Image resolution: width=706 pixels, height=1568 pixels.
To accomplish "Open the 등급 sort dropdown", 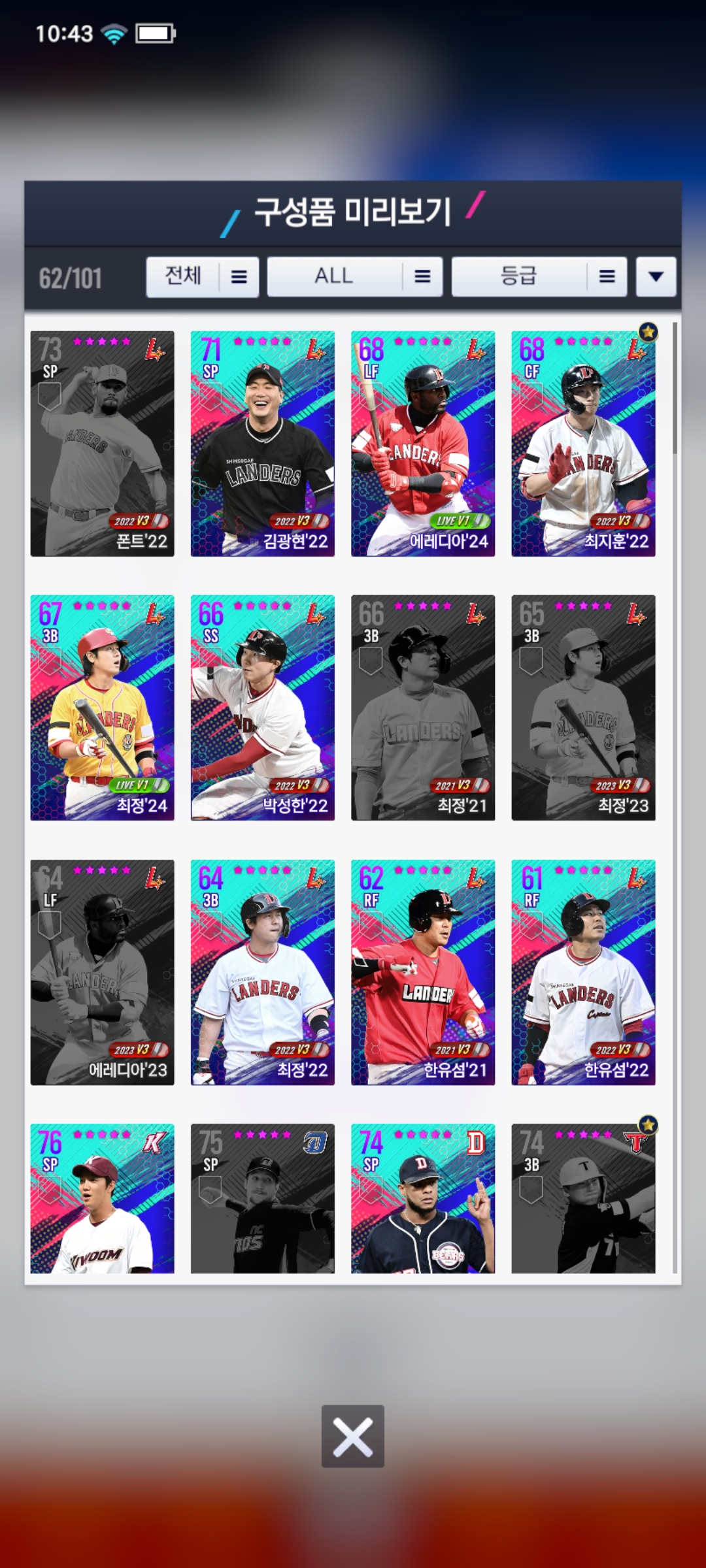I will click(x=539, y=277).
